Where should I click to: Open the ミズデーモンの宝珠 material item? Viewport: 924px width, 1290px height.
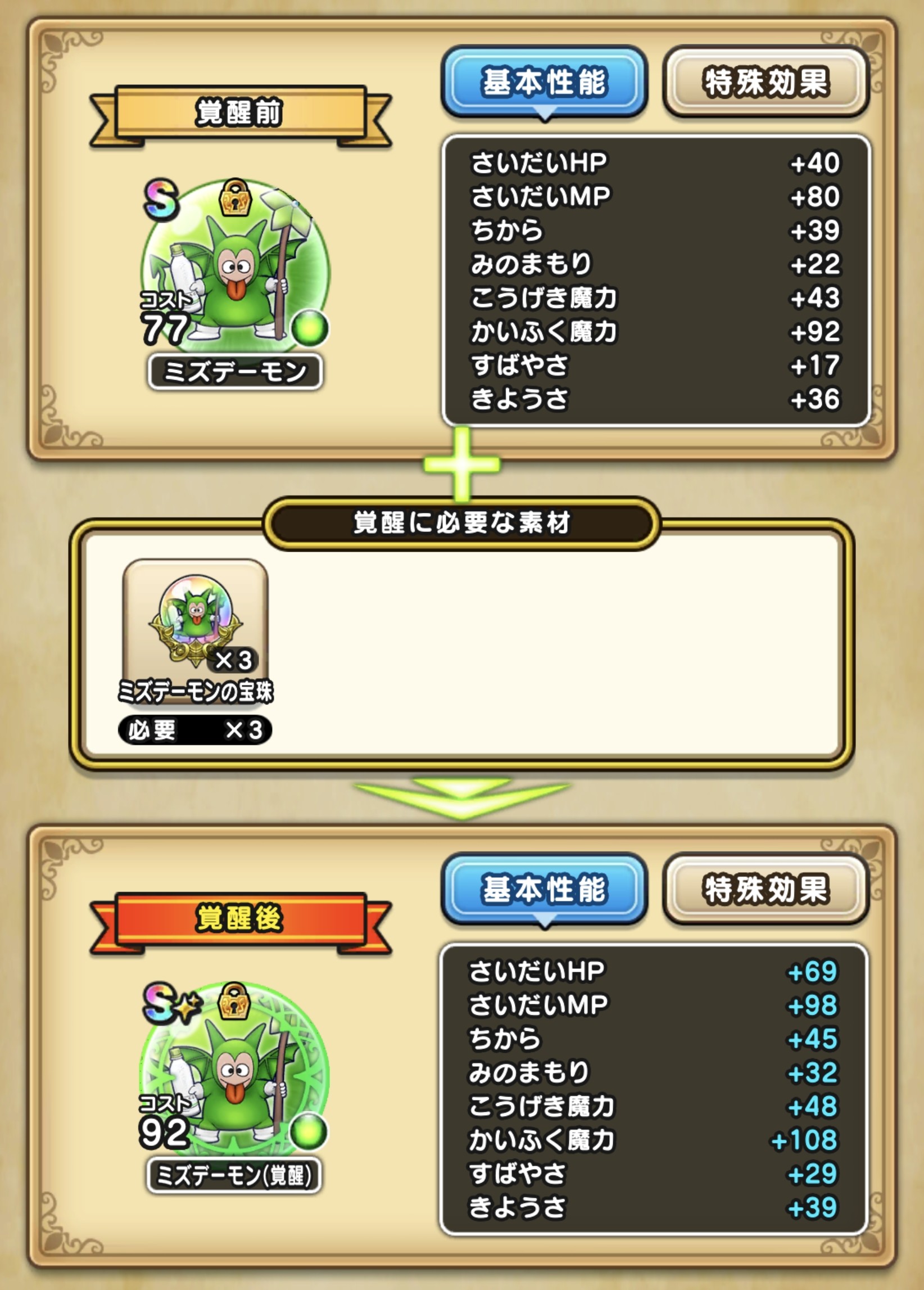(x=195, y=623)
